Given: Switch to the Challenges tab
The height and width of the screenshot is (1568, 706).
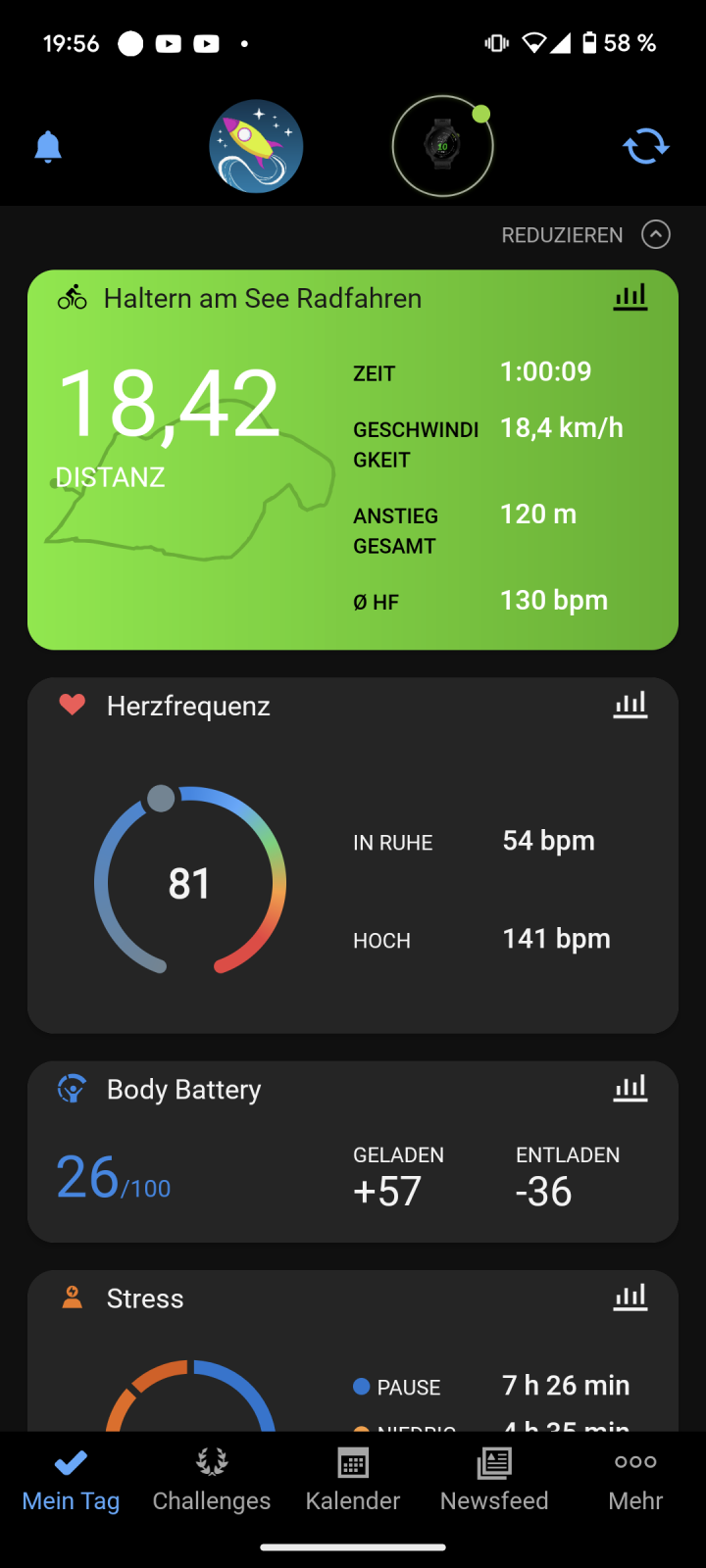Looking at the screenshot, I should click(212, 1481).
